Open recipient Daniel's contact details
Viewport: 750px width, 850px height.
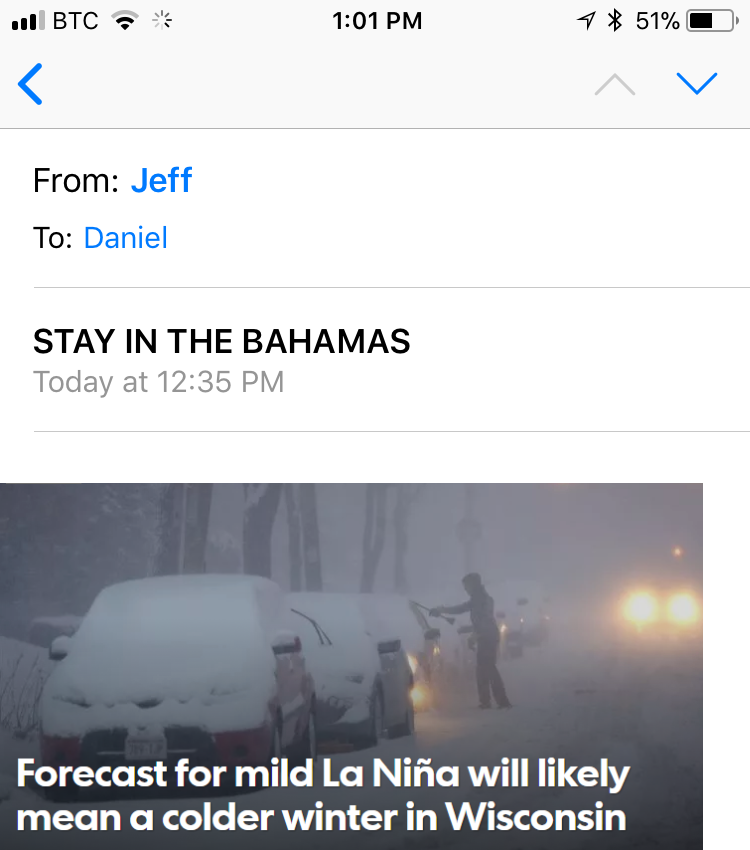pyautogui.click(x=125, y=238)
